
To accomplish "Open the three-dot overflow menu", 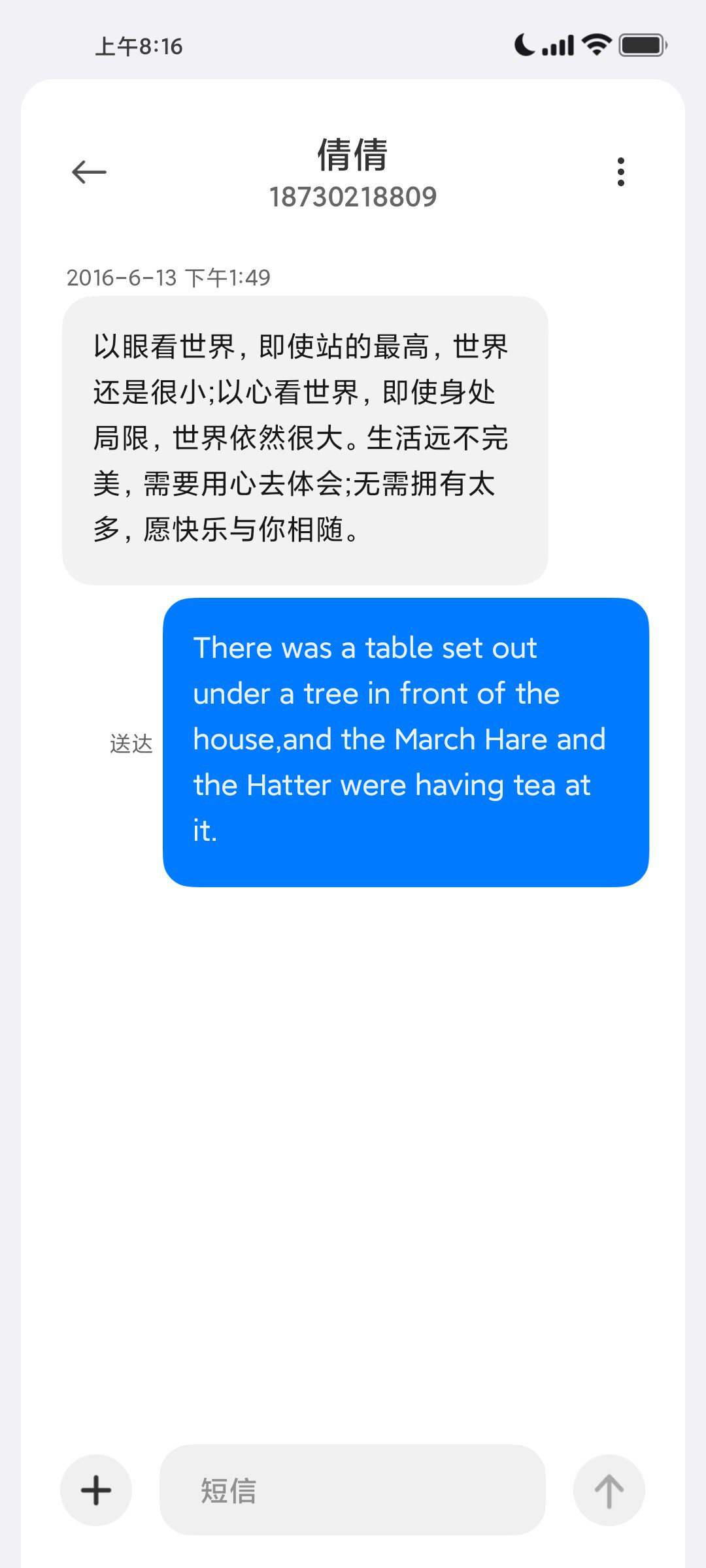I will click(620, 172).
